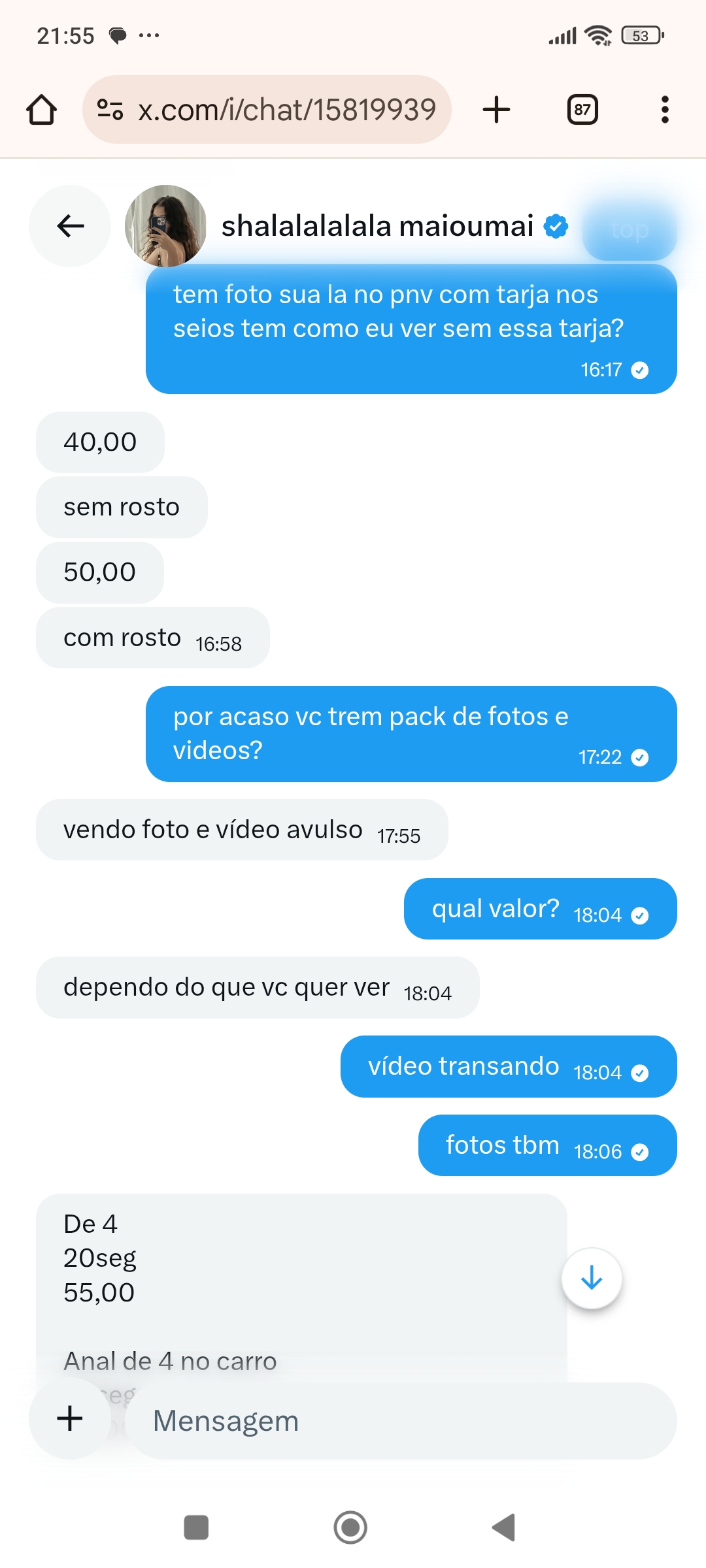Open attachment options with the plus icon

click(x=70, y=1418)
